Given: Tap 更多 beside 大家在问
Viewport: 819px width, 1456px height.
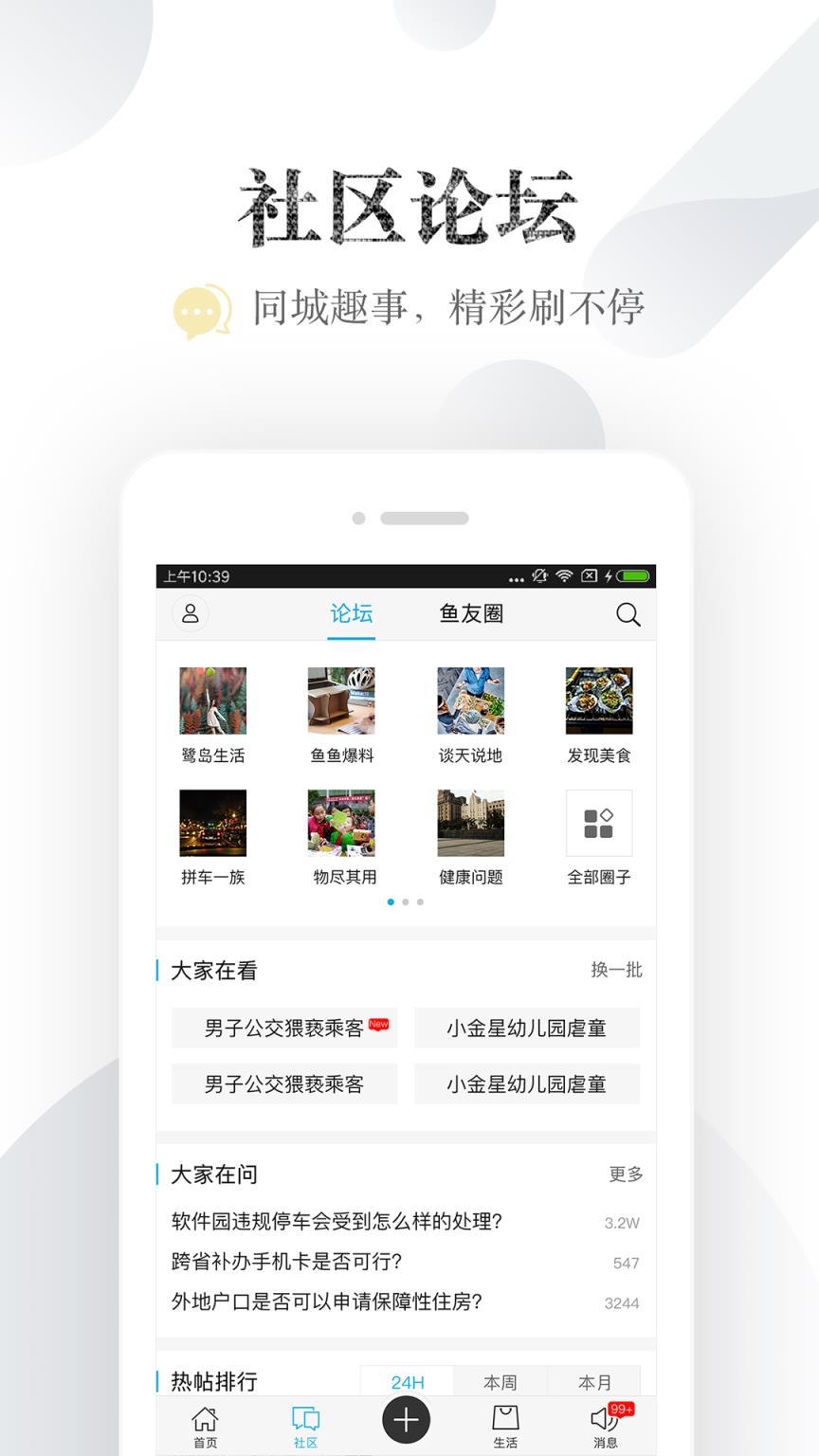Looking at the screenshot, I should (628, 1174).
